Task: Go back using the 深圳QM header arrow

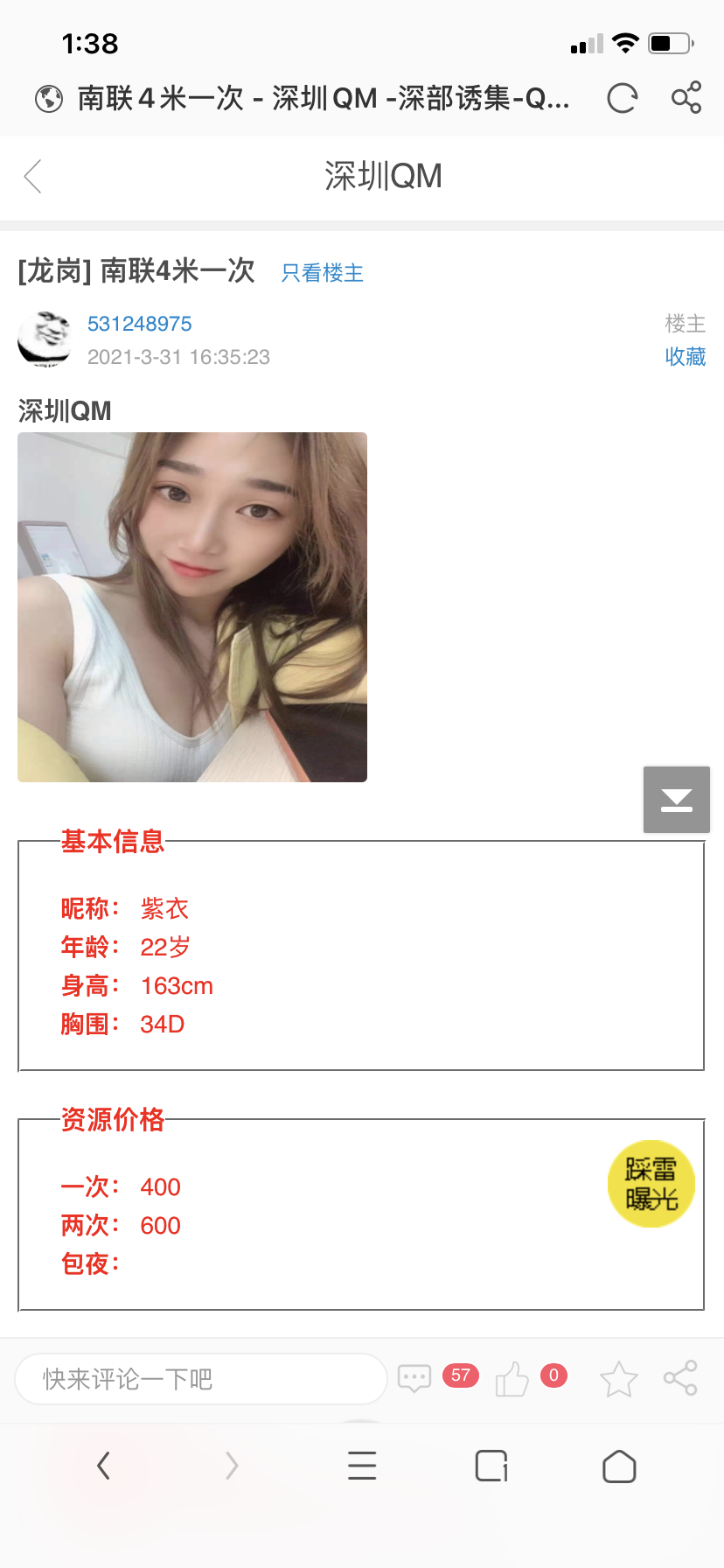Action: tap(33, 177)
